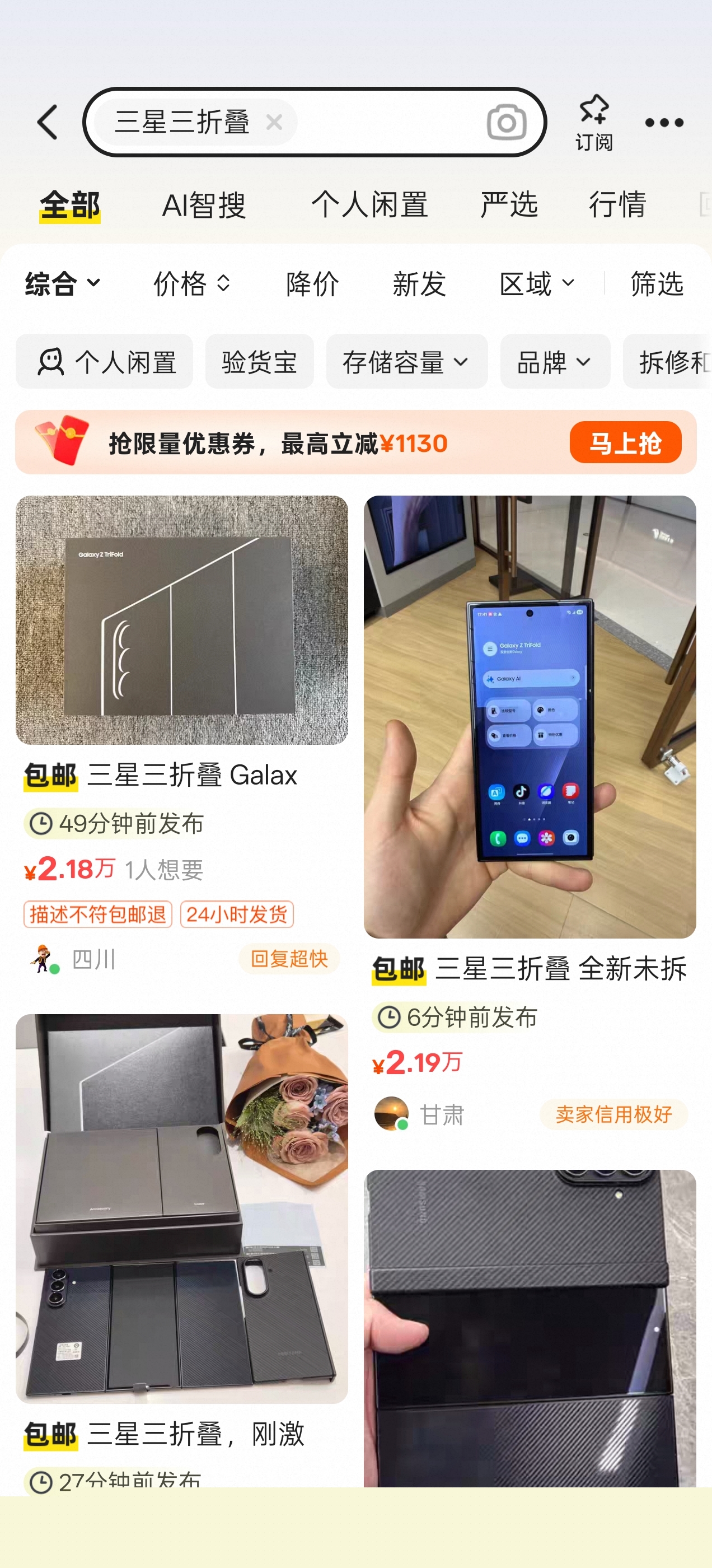
Task: Clear the 三星三折叠 search term
Action: point(274,122)
